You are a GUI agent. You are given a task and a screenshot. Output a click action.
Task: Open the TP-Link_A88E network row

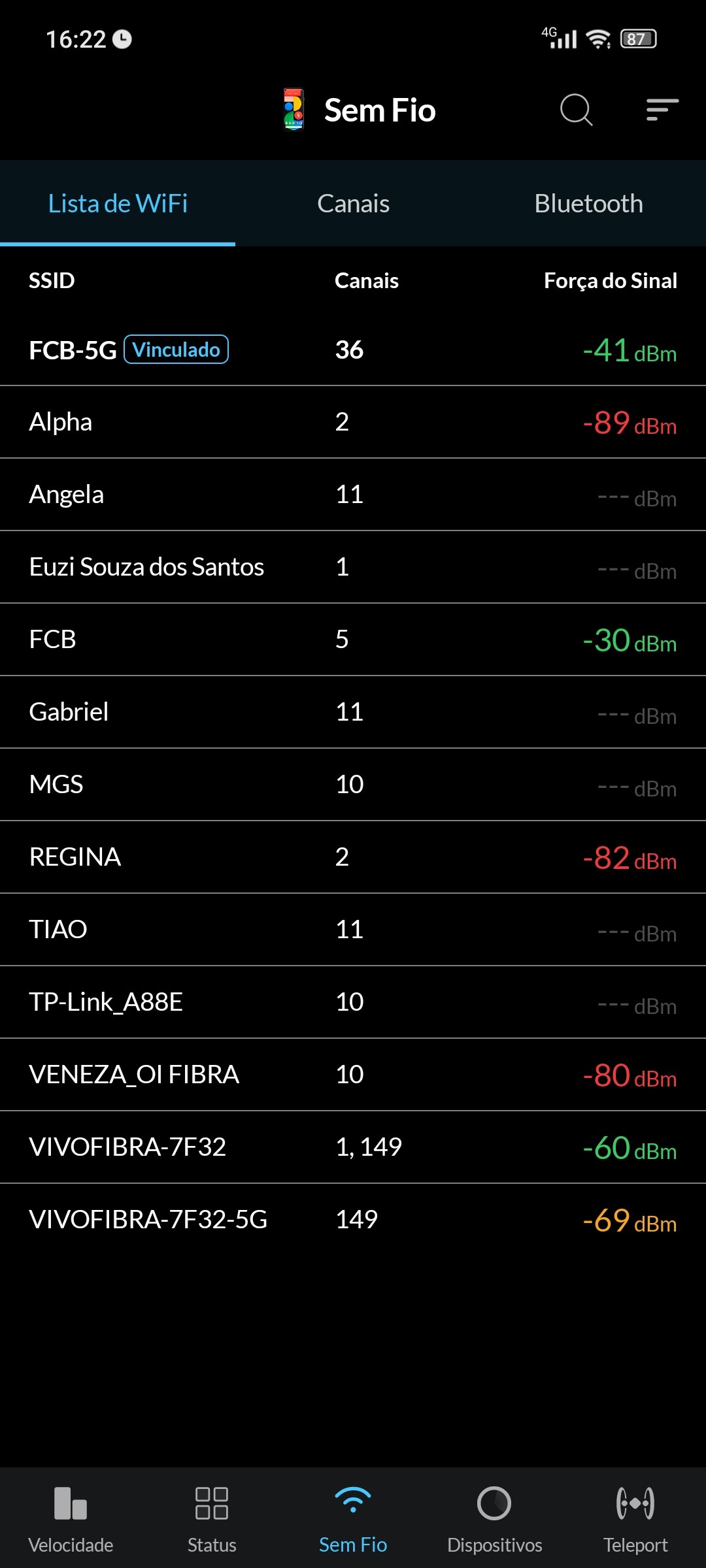[x=353, y=1002]
